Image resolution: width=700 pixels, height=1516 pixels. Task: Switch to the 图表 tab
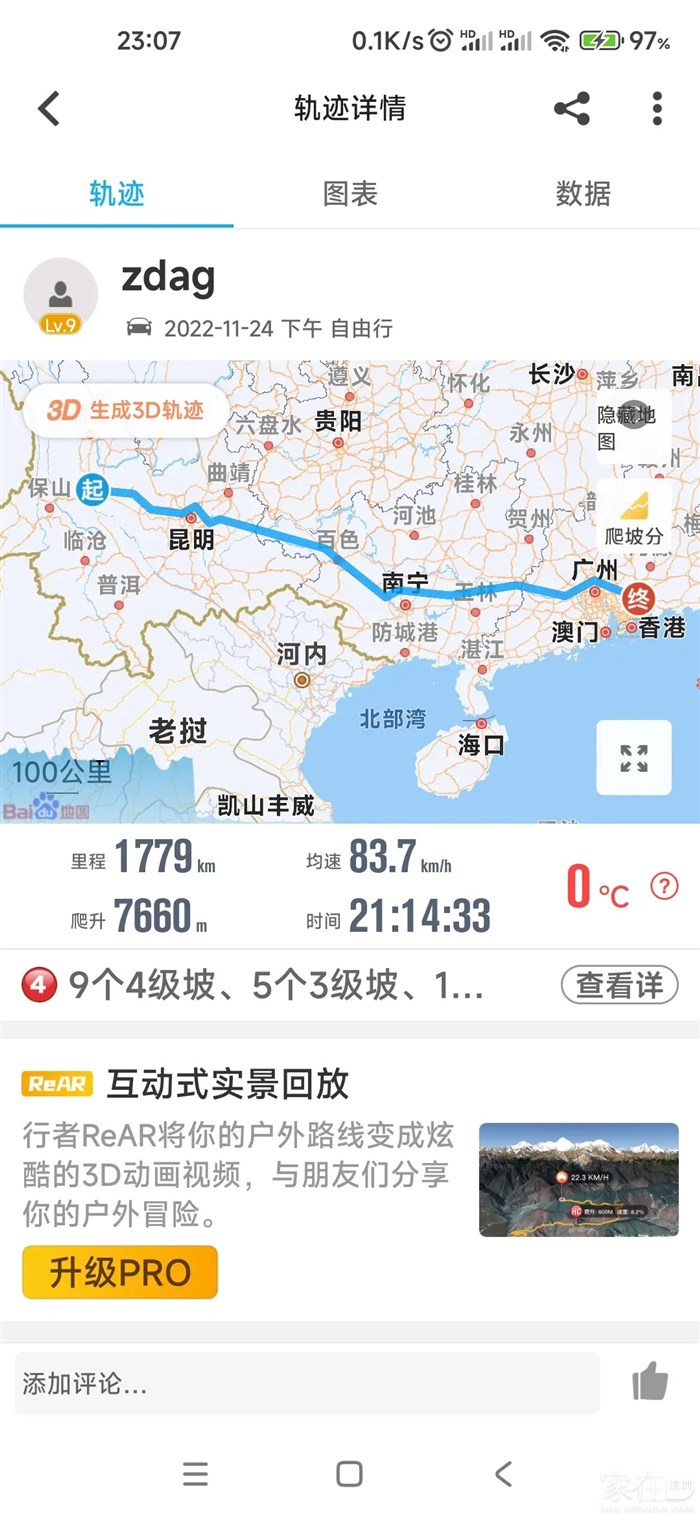coord(350,193)
